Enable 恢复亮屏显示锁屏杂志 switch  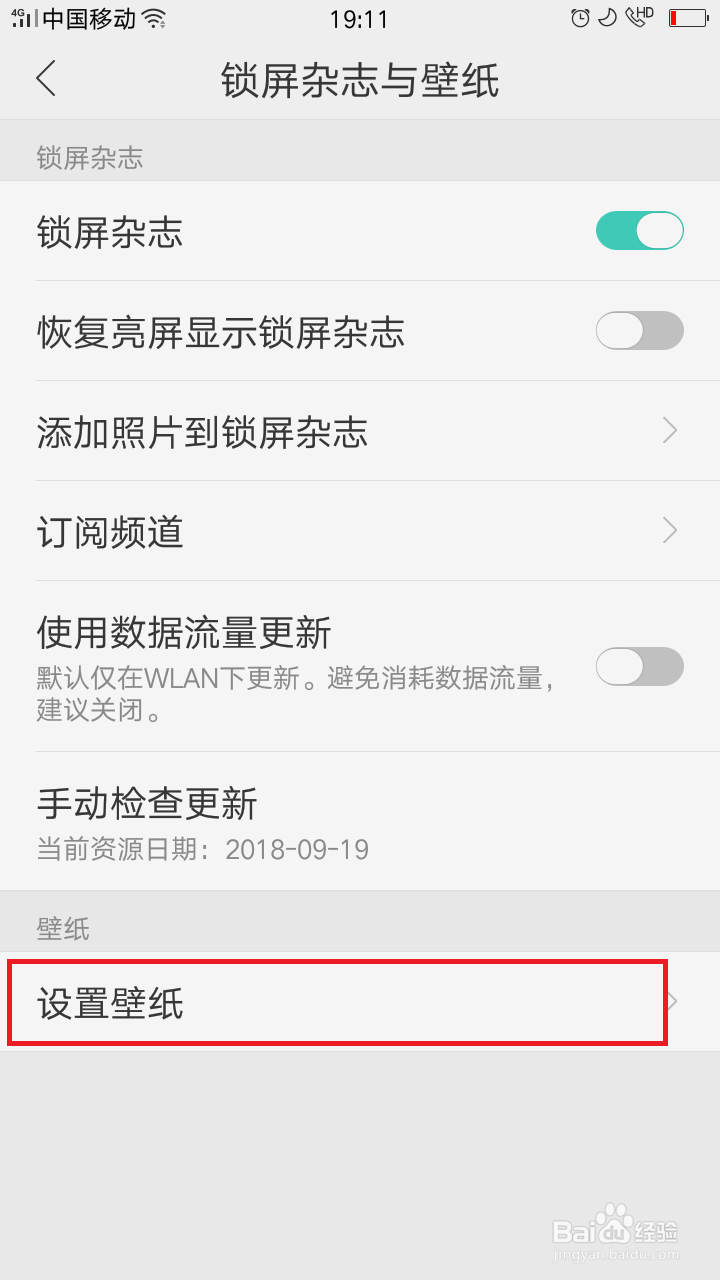click(639, 330)
